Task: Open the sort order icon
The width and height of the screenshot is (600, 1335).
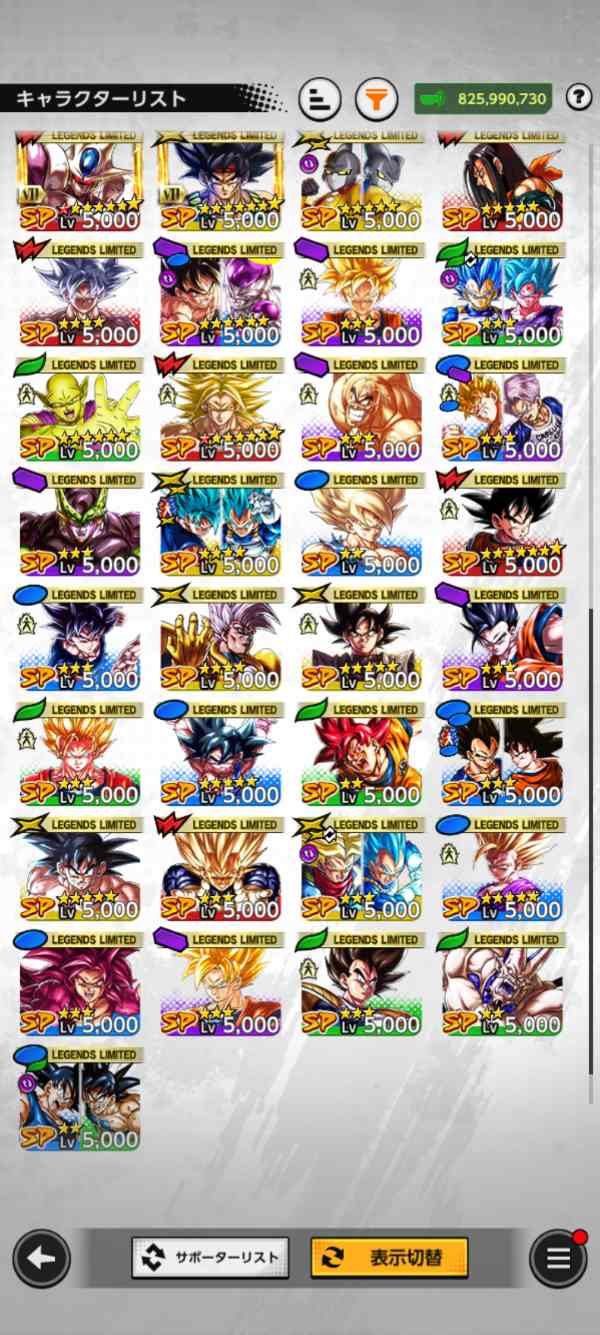Action: 320,99
